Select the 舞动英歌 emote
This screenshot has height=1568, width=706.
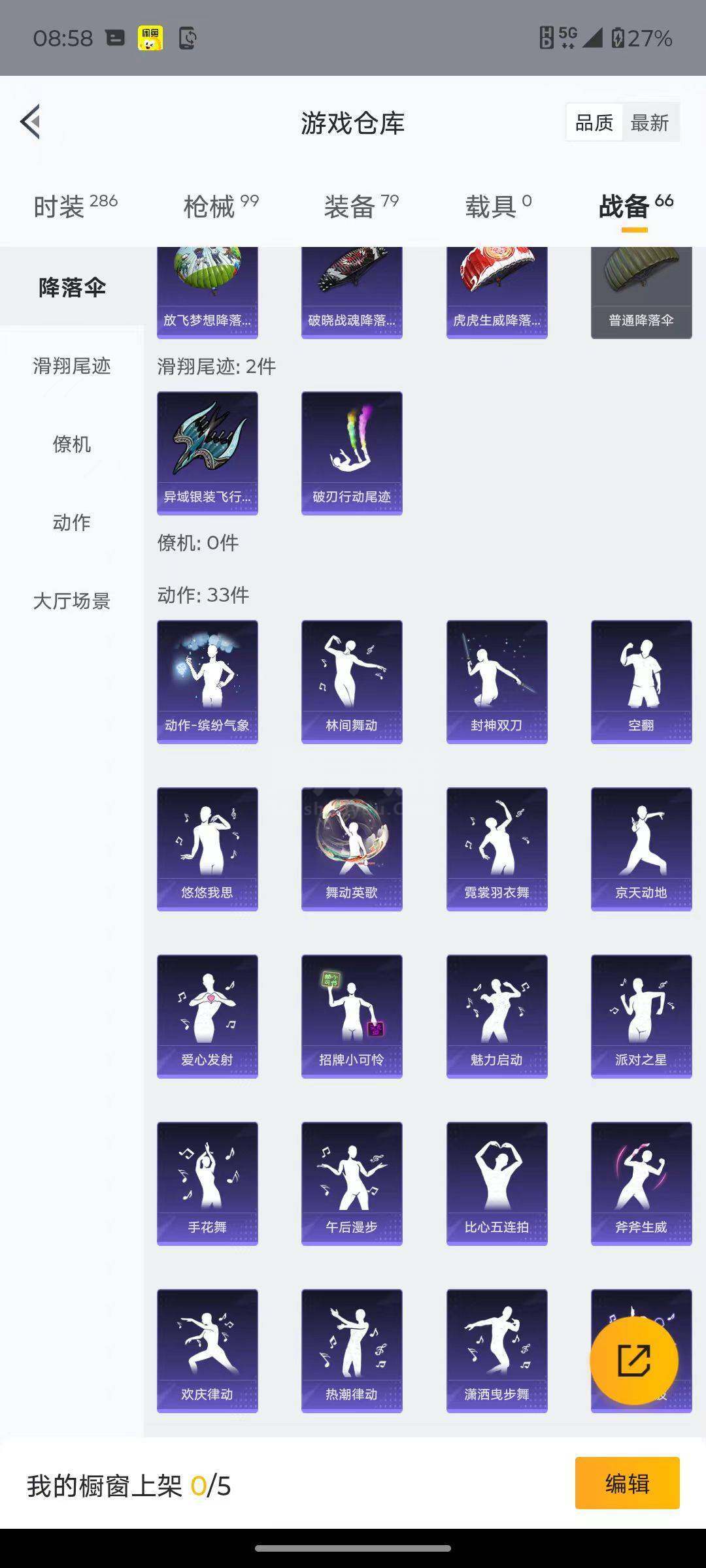tap(352, 849)
